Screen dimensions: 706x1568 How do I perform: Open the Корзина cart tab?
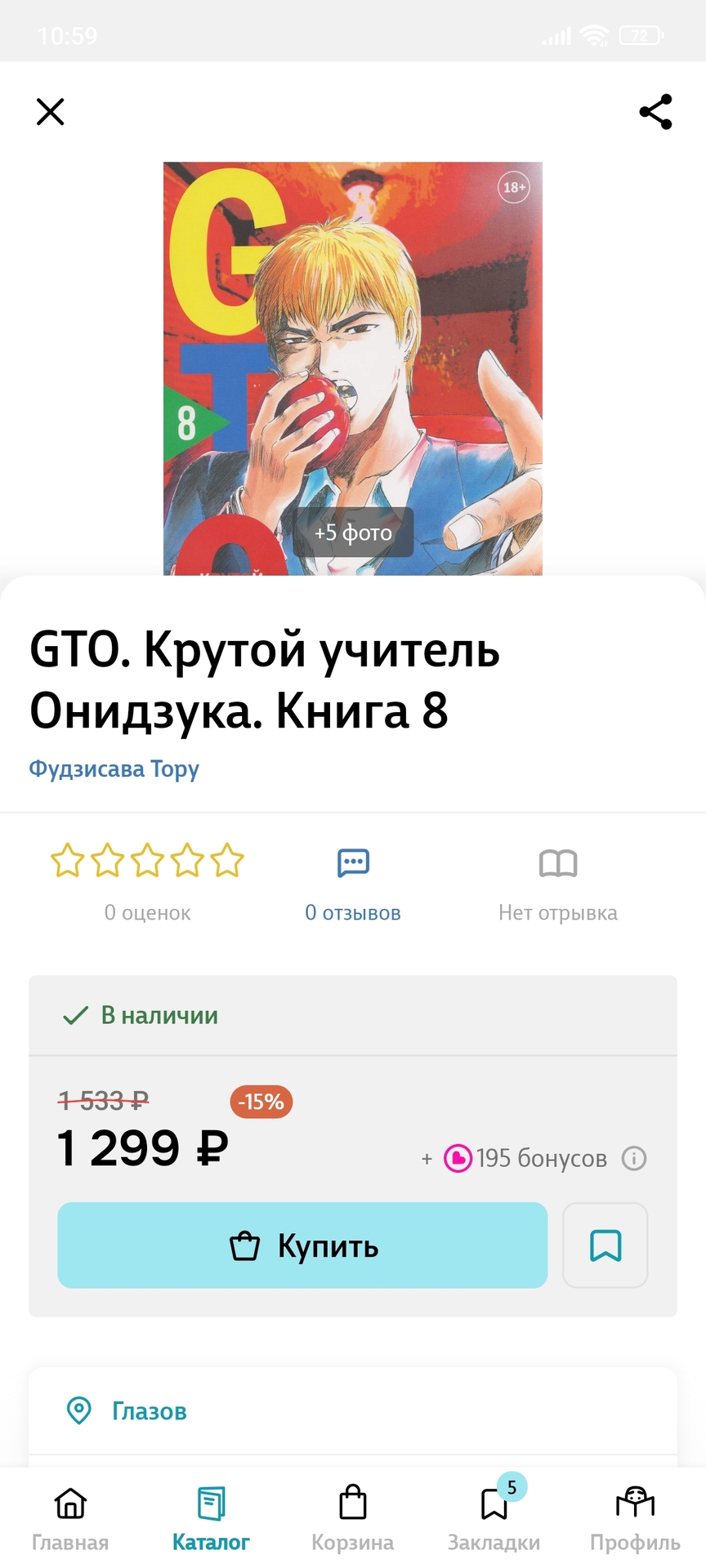[x=353, y=1519]
